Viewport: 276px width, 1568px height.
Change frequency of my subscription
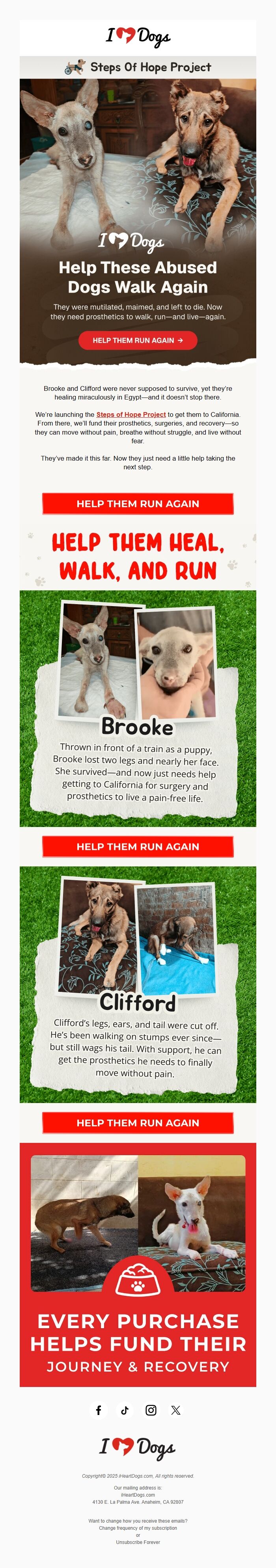pyautogui.click(x=138, y=1528)
